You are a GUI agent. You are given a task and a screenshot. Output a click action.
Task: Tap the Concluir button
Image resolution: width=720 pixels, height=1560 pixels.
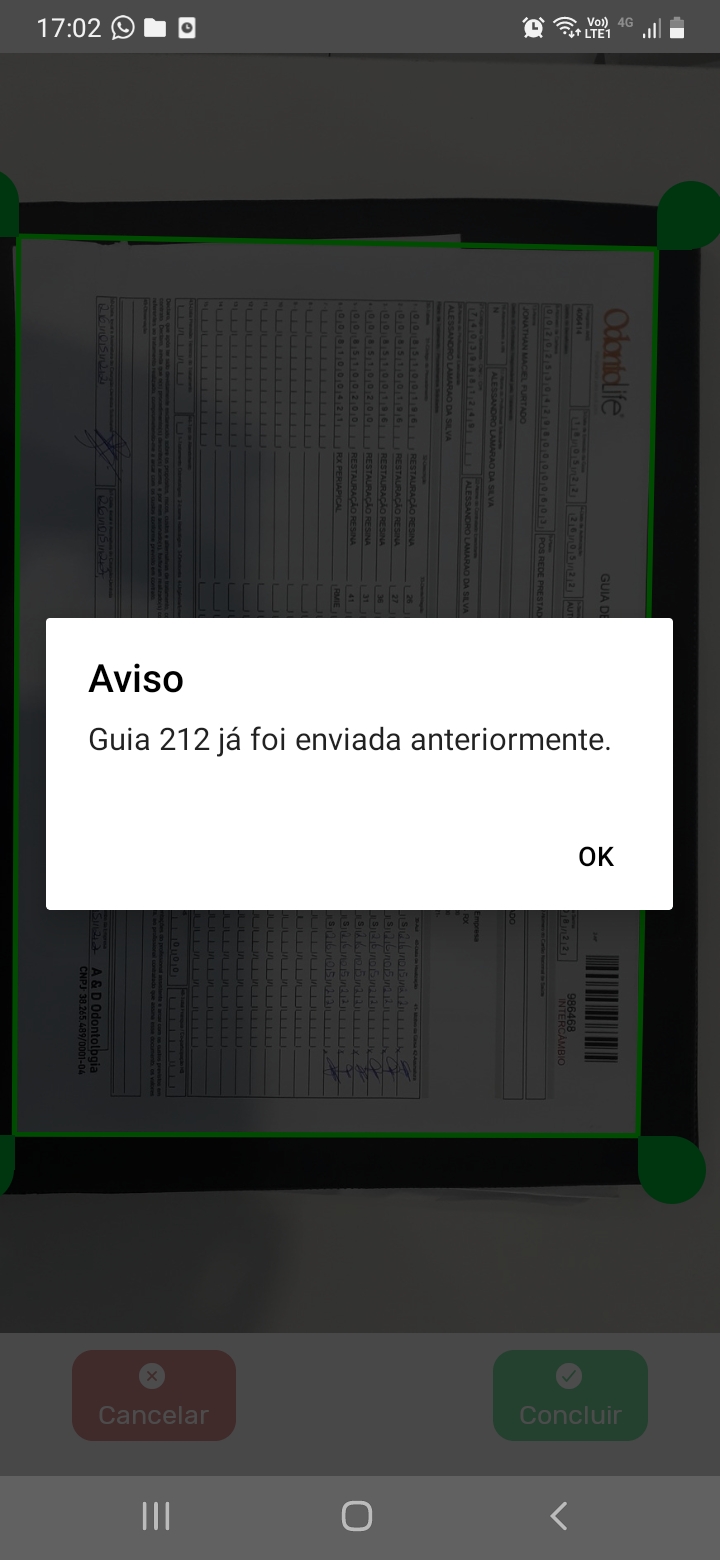click(570, 1395)
